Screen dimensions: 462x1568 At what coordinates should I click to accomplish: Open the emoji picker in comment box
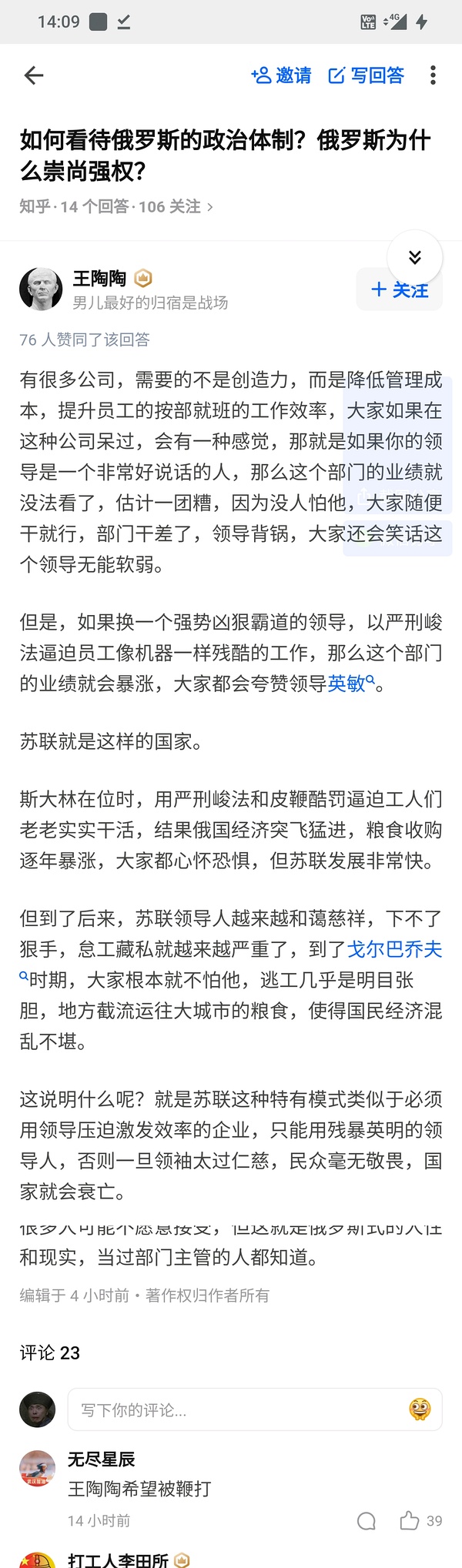click(x=420, y=1410)
